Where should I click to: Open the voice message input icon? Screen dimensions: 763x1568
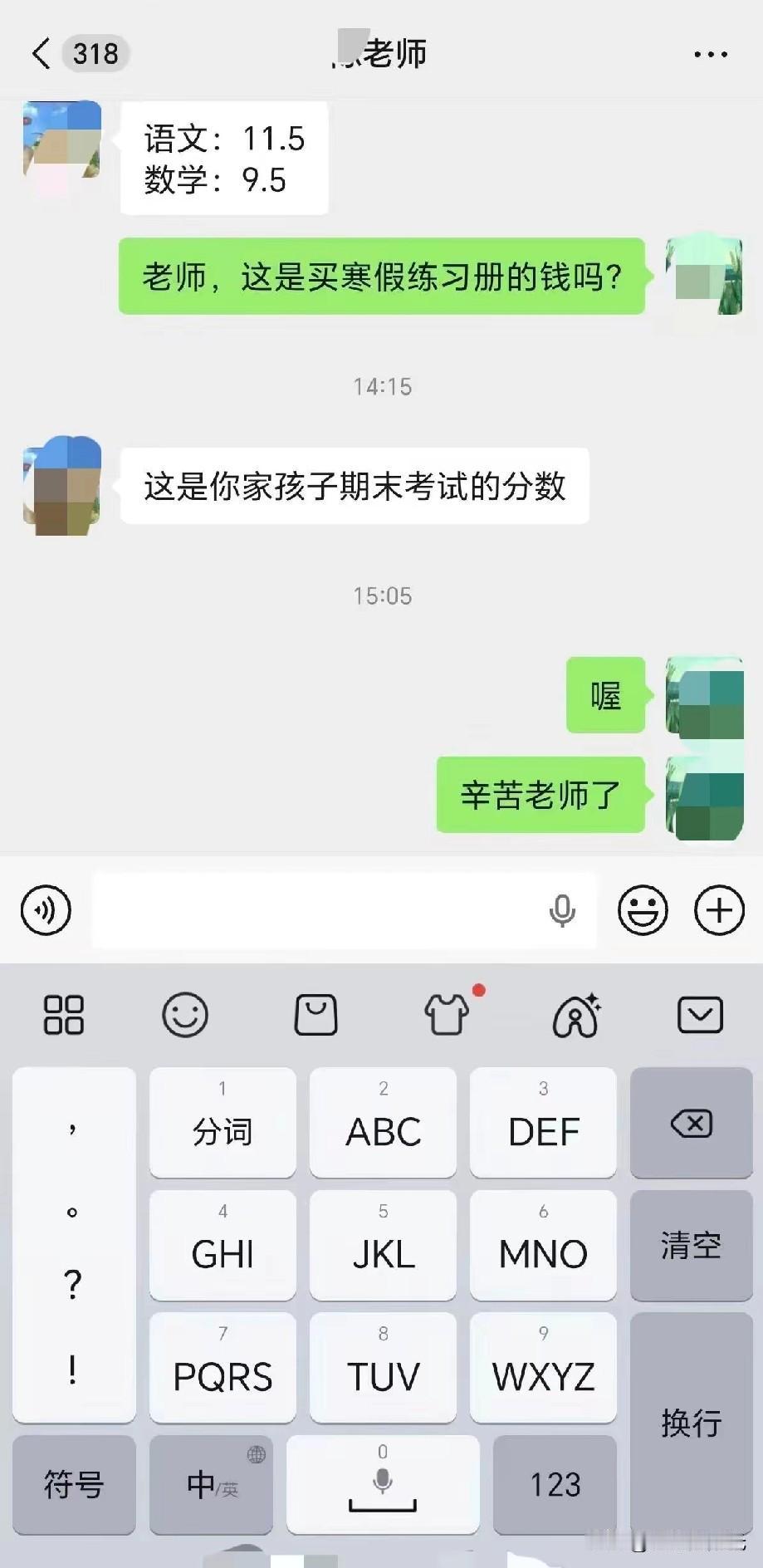46,910
